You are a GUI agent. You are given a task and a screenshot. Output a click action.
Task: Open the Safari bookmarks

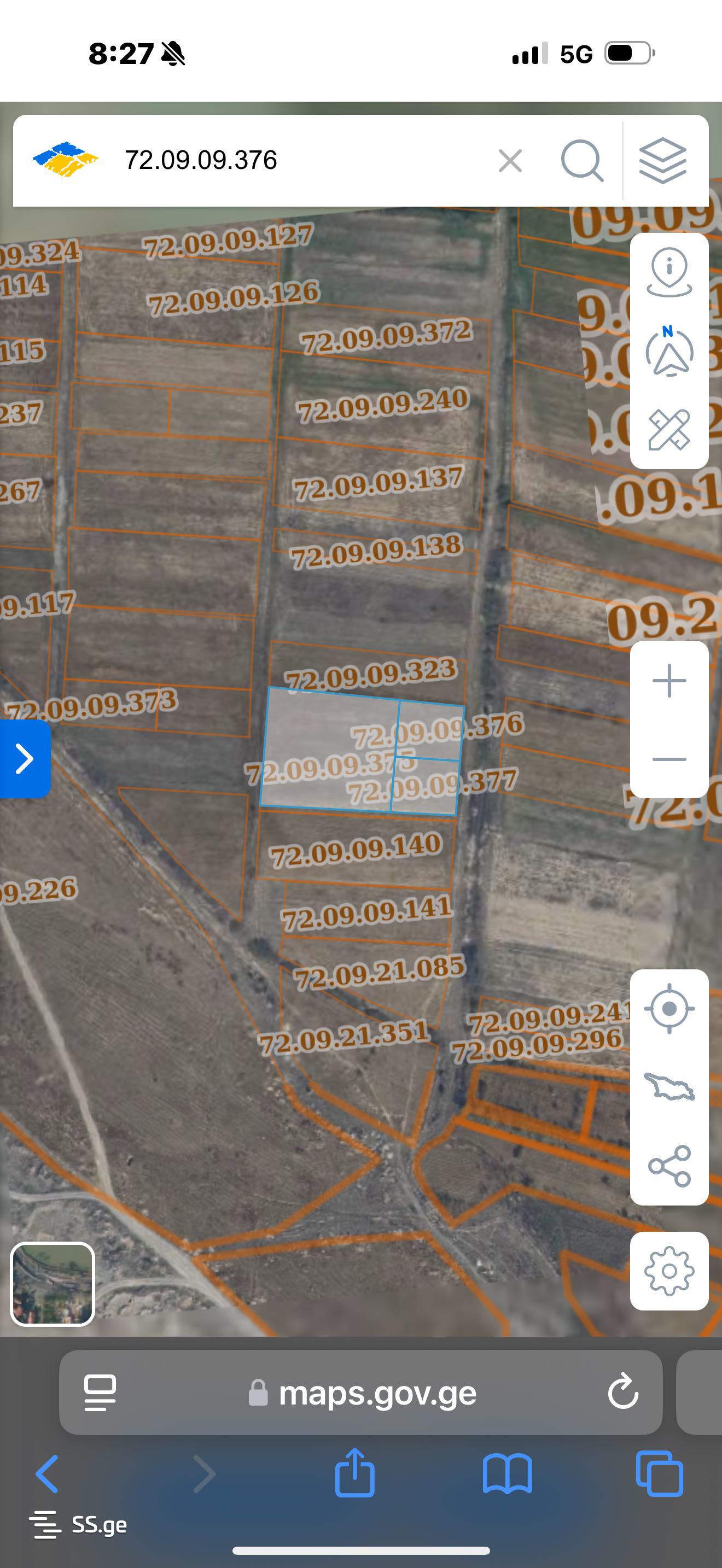tap(507, 1473)
